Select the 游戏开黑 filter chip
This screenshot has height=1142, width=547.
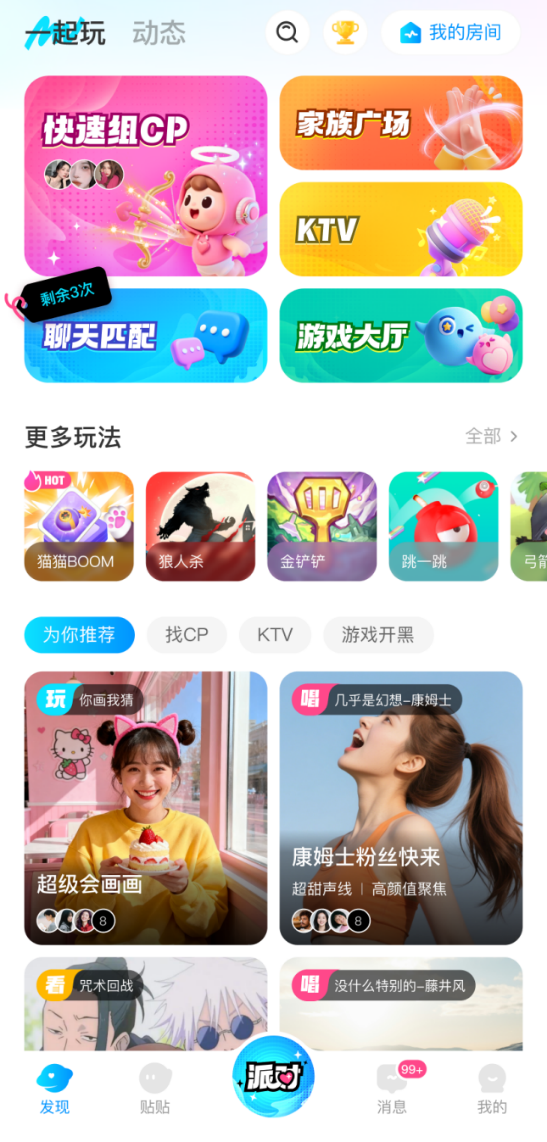click(x=378, y=635)
